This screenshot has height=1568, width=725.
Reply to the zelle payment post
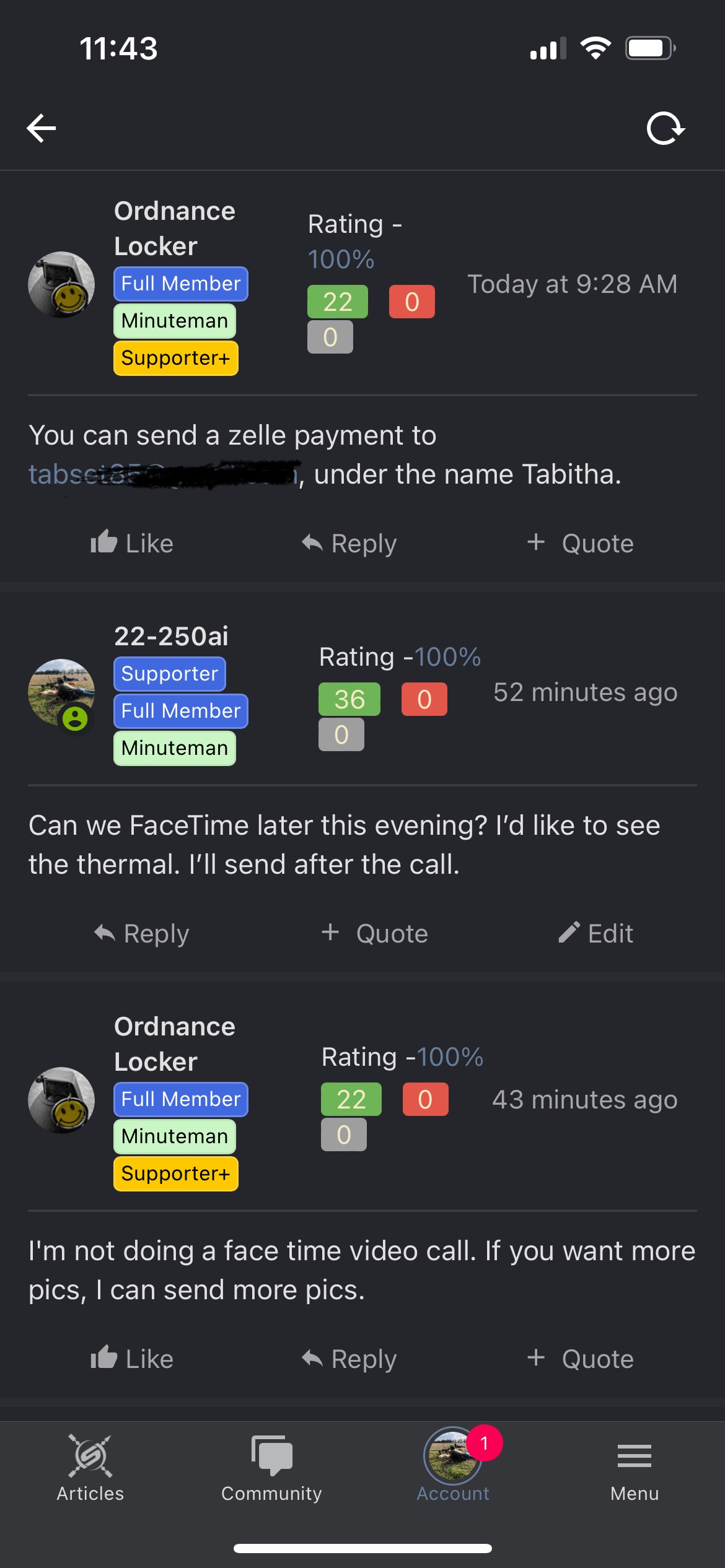(x=349, y=543)
